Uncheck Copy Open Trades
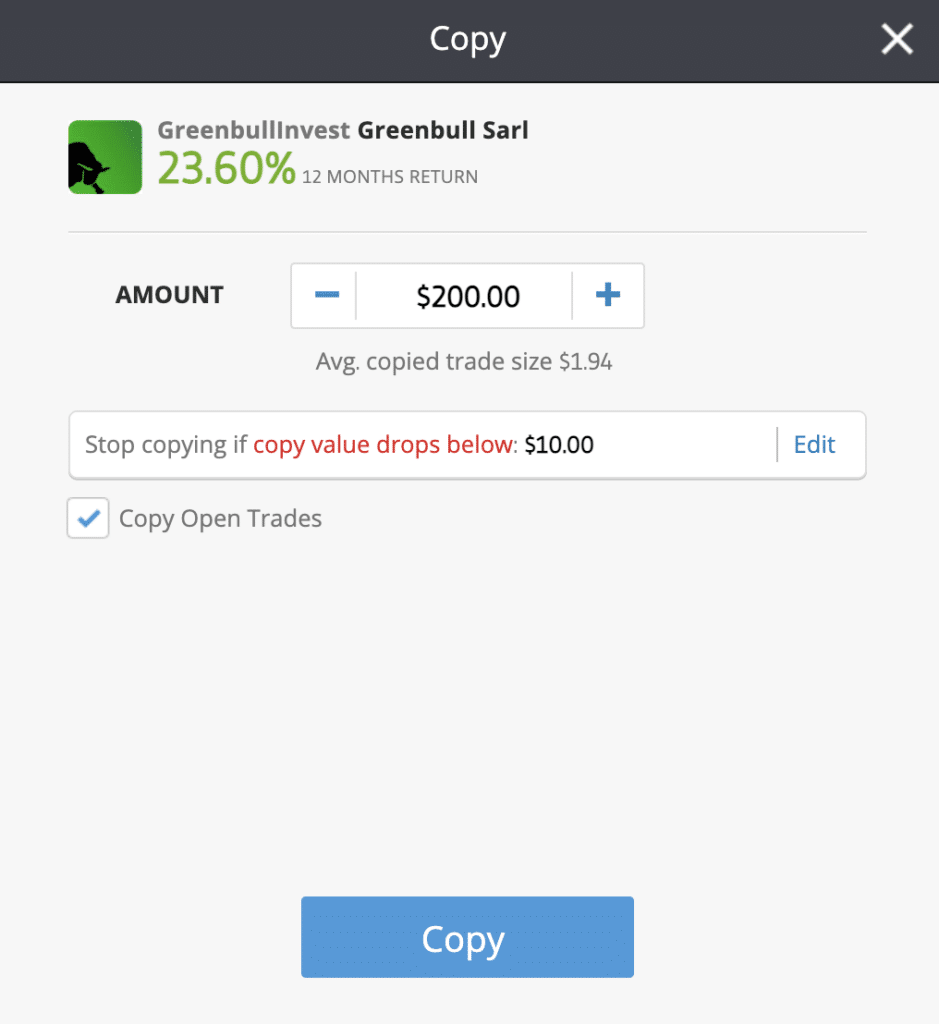 coord(88,518)
